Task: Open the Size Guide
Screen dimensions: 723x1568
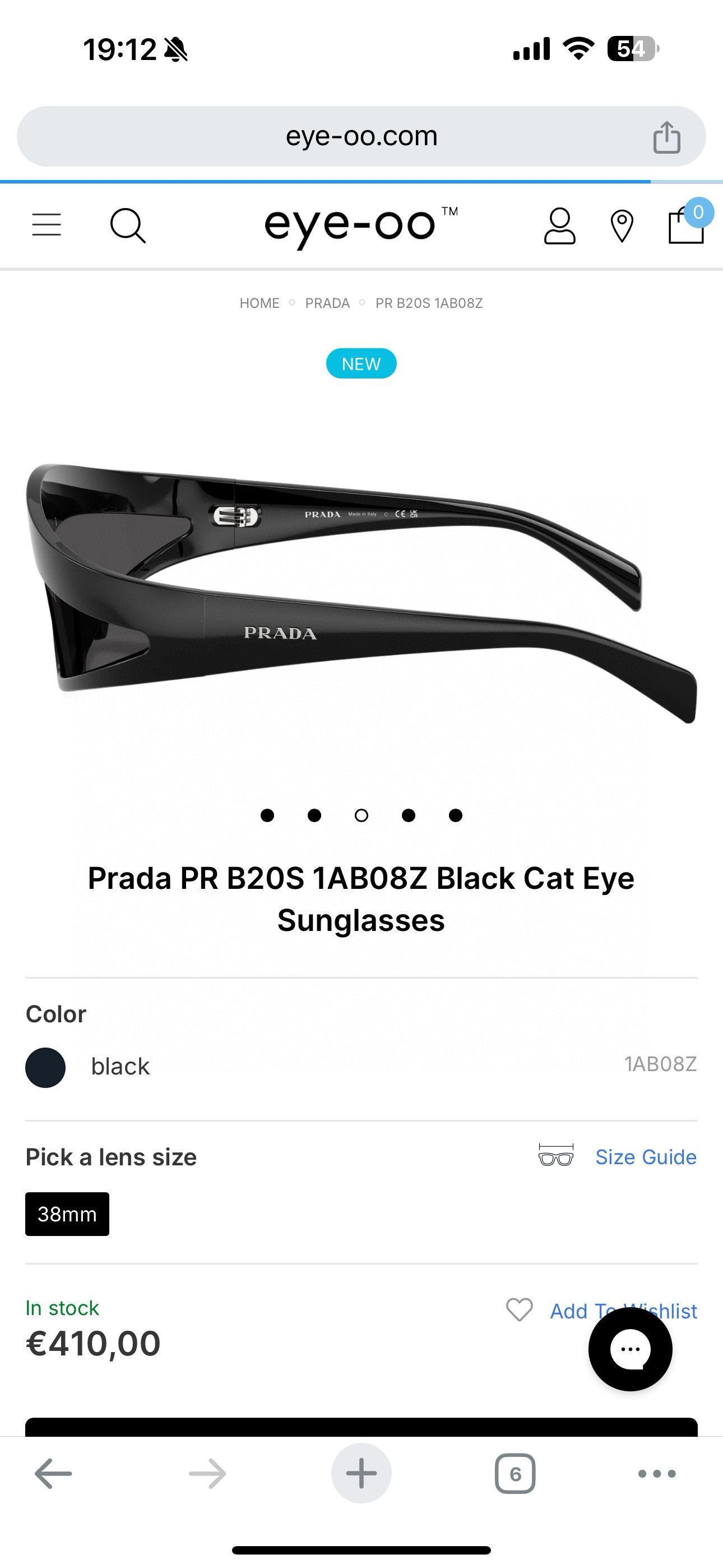Action: (645, 1156)
